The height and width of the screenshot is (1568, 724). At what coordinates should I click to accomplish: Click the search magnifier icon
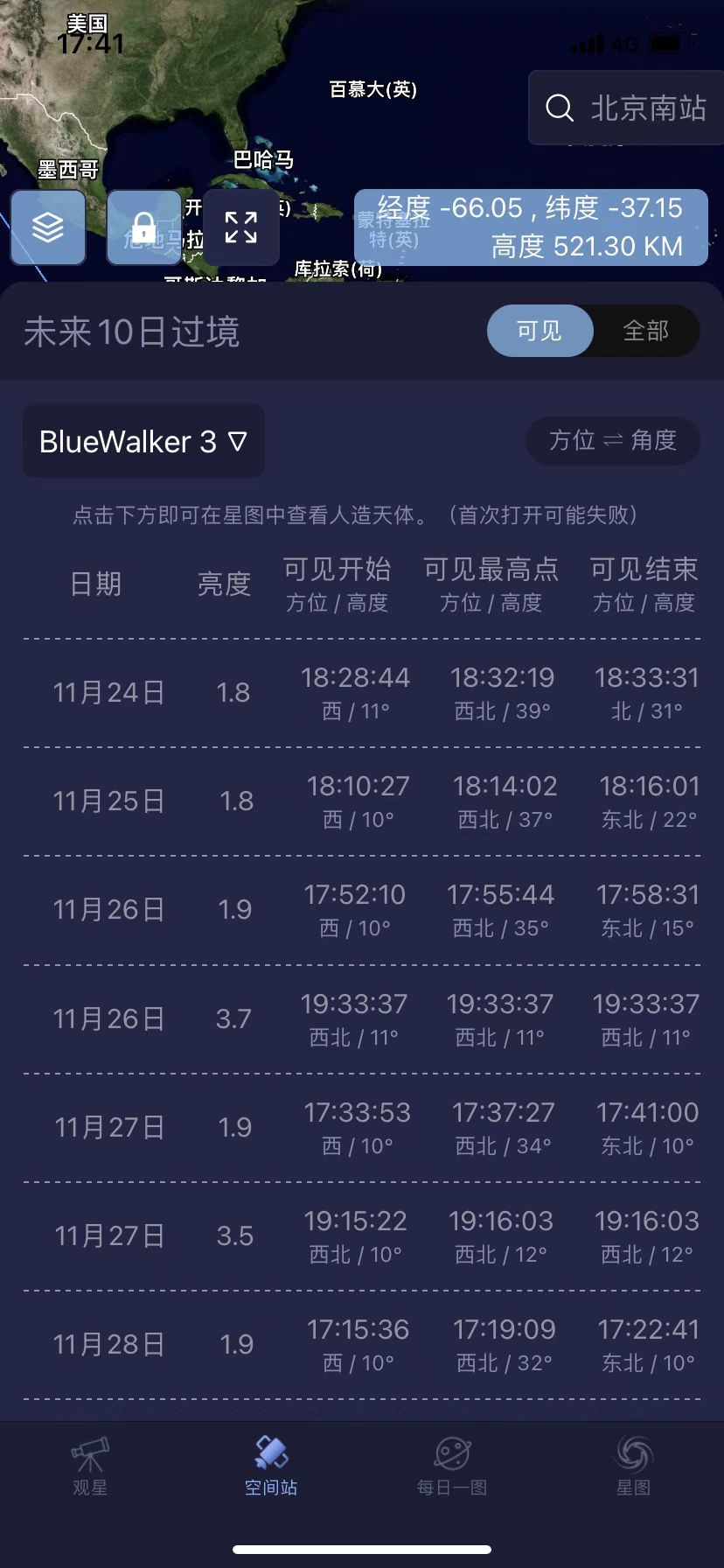559,108
